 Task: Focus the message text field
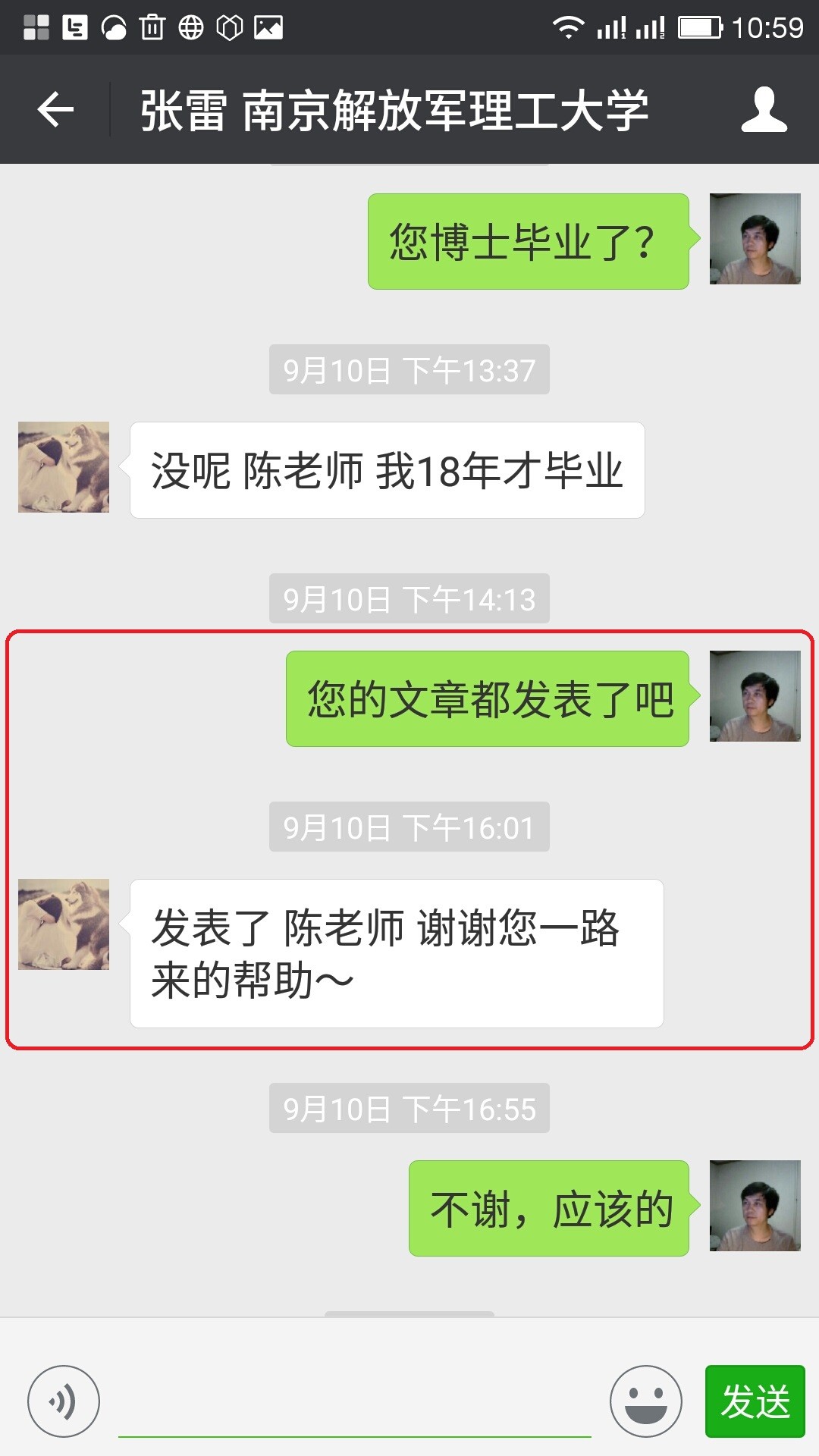tap(354, 1407)
